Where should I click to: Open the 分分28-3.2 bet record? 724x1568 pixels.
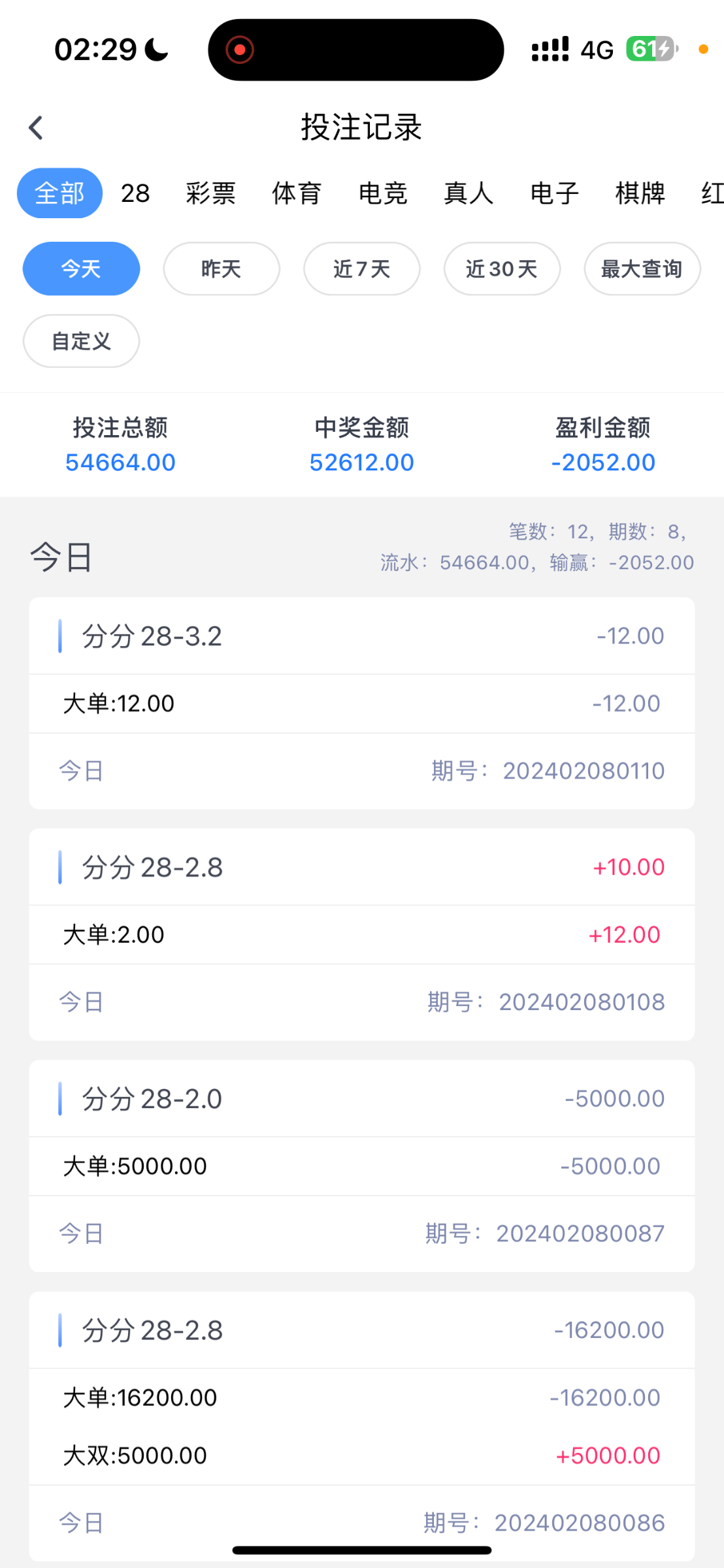click(361, 636)
